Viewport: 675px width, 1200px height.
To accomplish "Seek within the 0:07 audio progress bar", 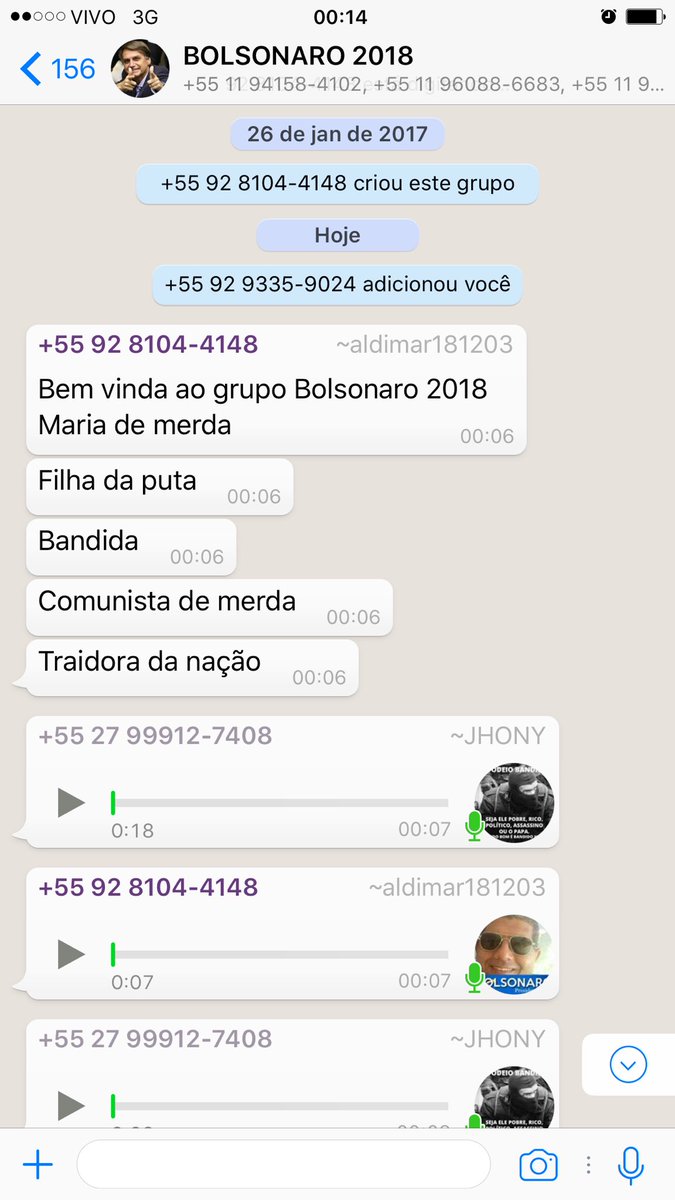I will pos(280,954).
